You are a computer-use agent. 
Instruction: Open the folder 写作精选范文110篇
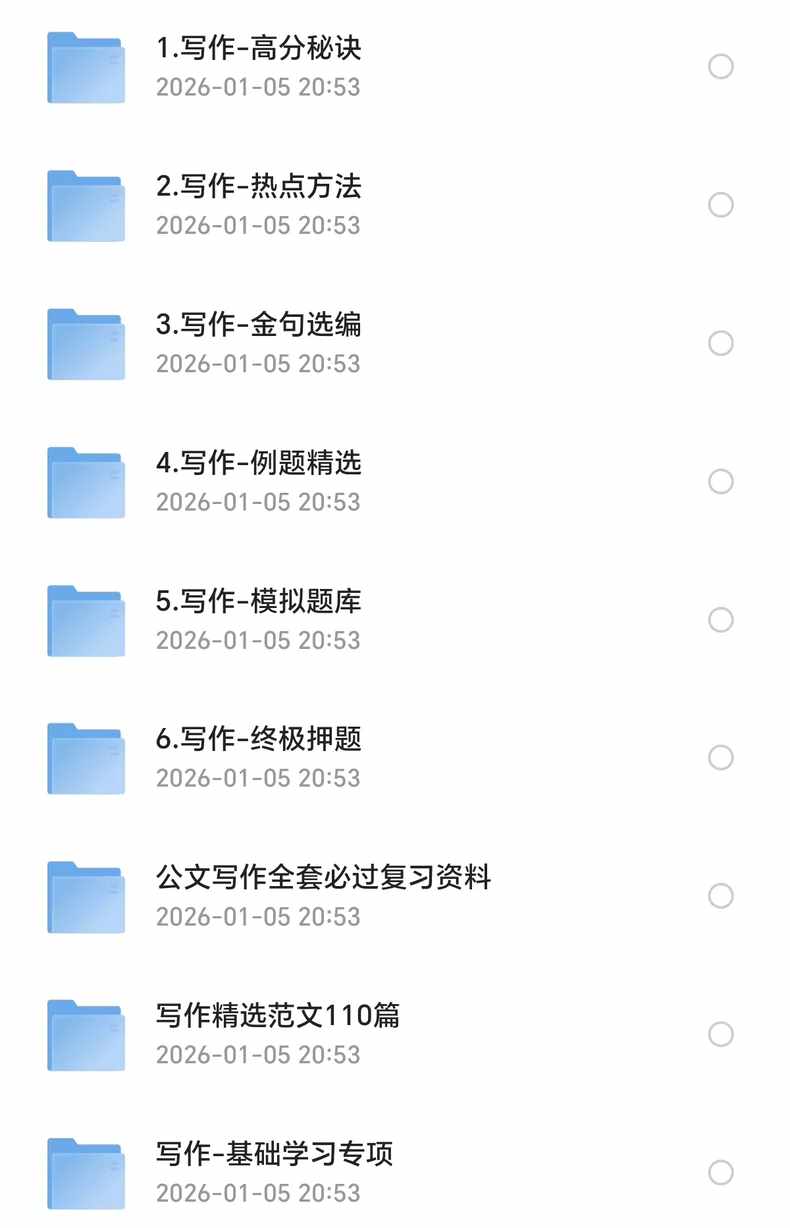278,1016
